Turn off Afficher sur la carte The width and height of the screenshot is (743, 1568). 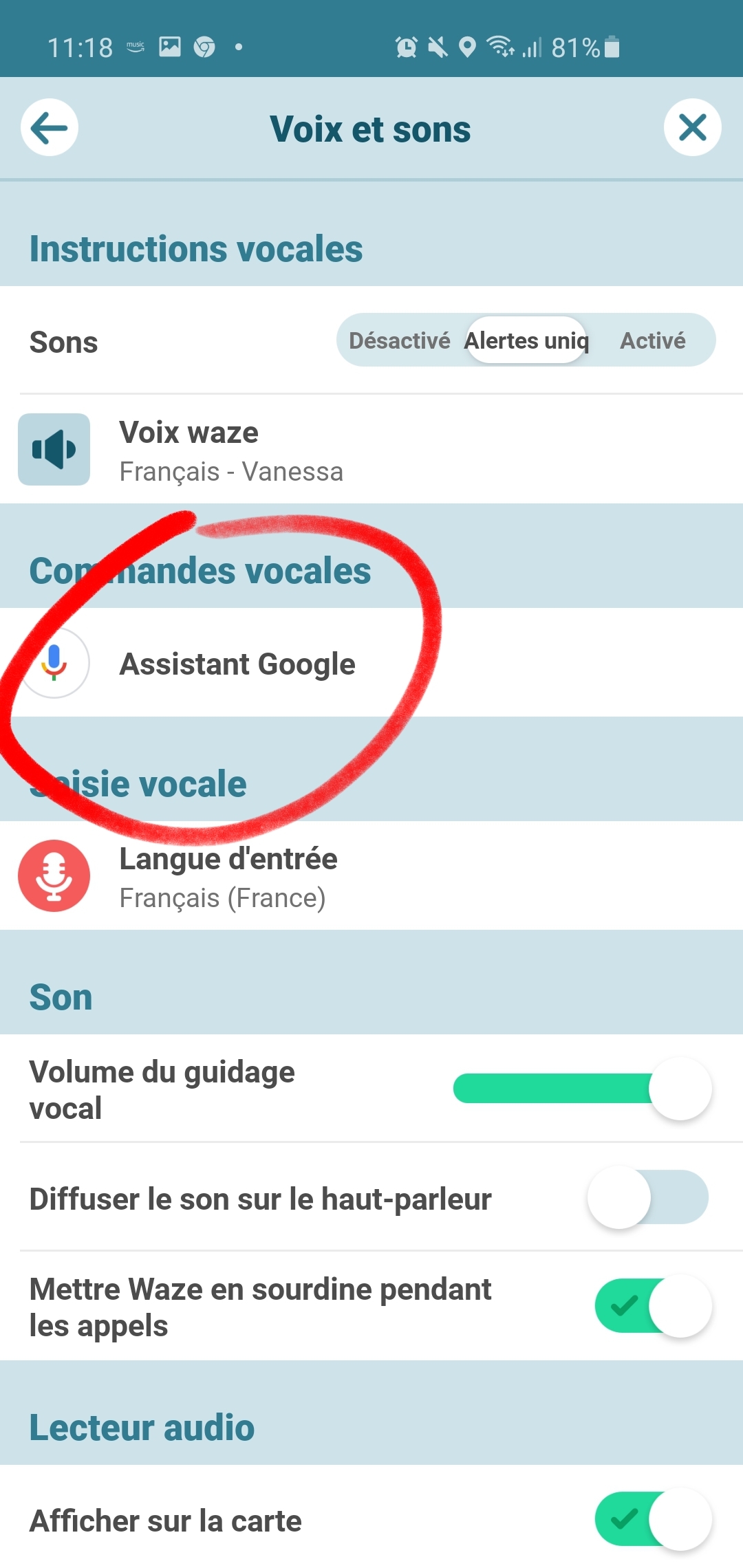pos(653,1519)
